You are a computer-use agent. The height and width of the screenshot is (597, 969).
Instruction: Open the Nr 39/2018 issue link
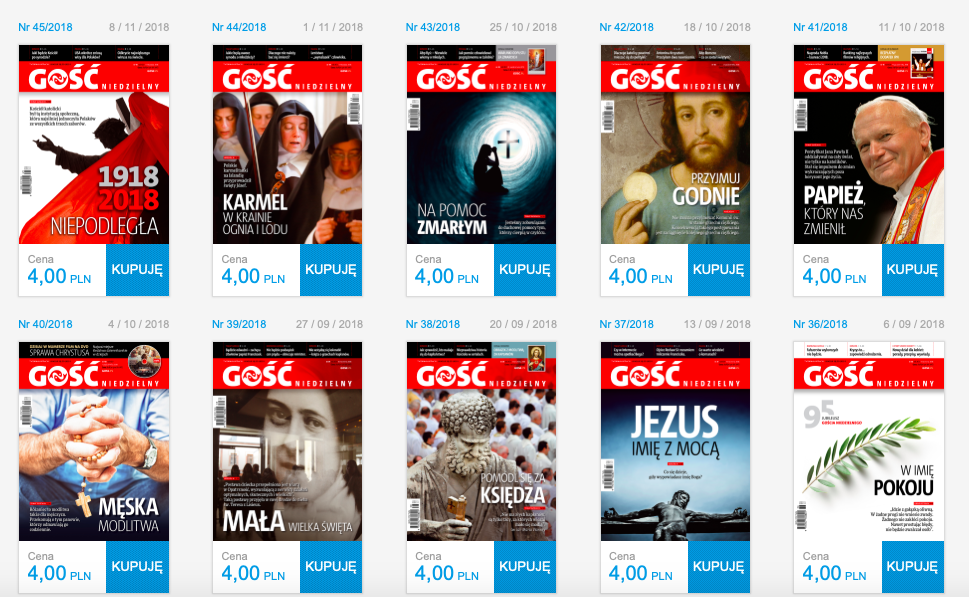[x=239, y=324]
